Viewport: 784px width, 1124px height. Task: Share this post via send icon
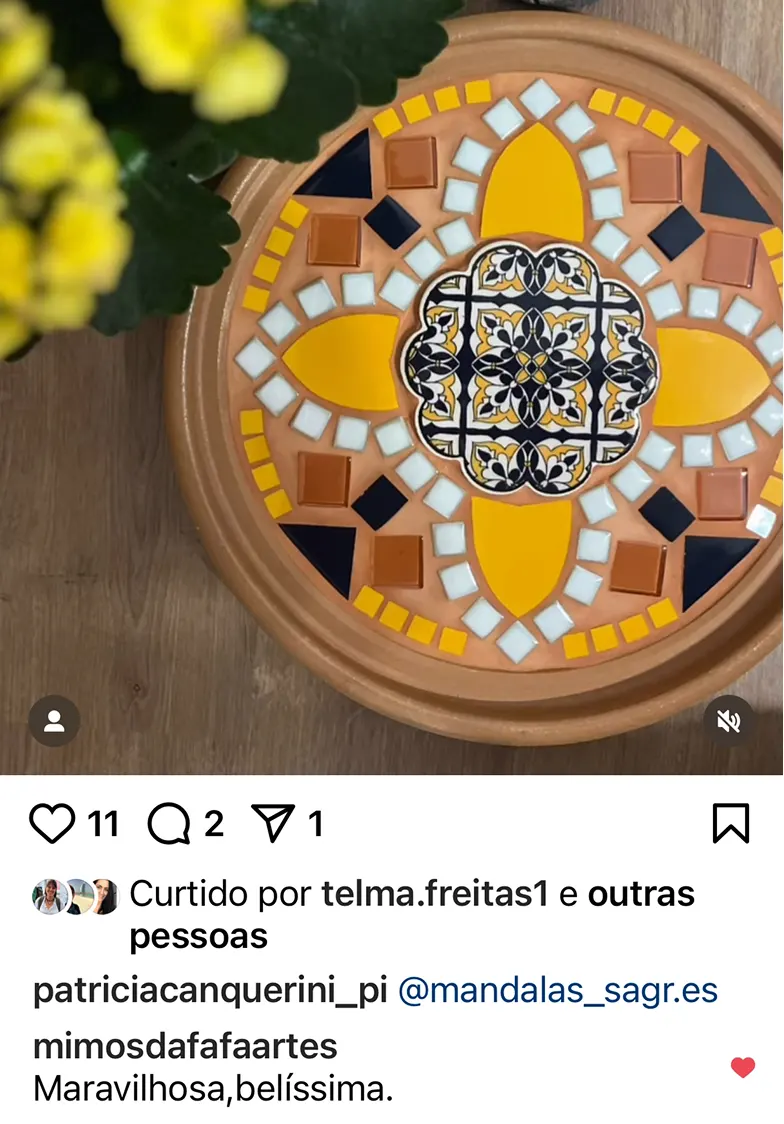(272, 824)
